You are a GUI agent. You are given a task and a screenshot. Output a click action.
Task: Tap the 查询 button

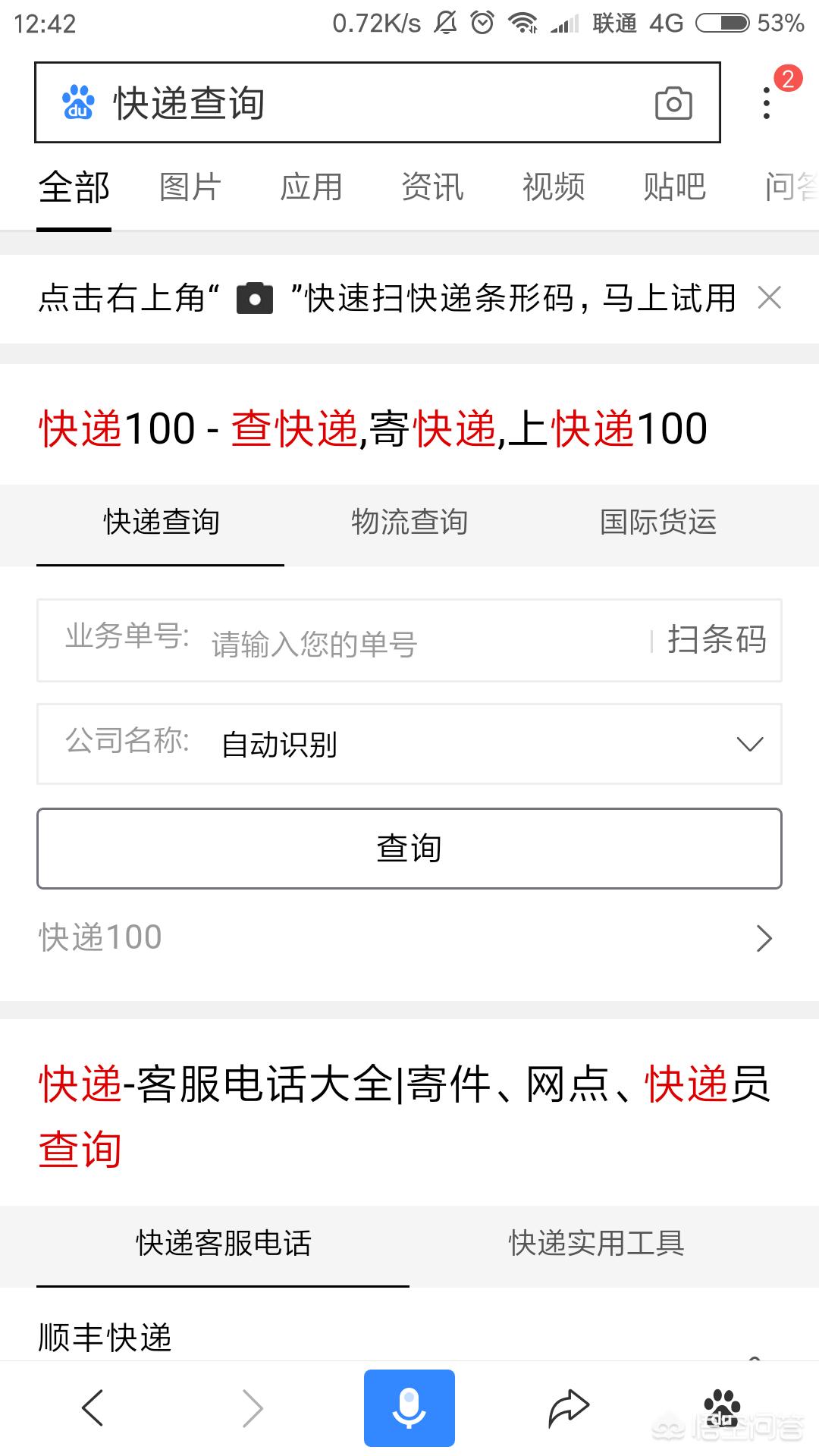point(409,849)
